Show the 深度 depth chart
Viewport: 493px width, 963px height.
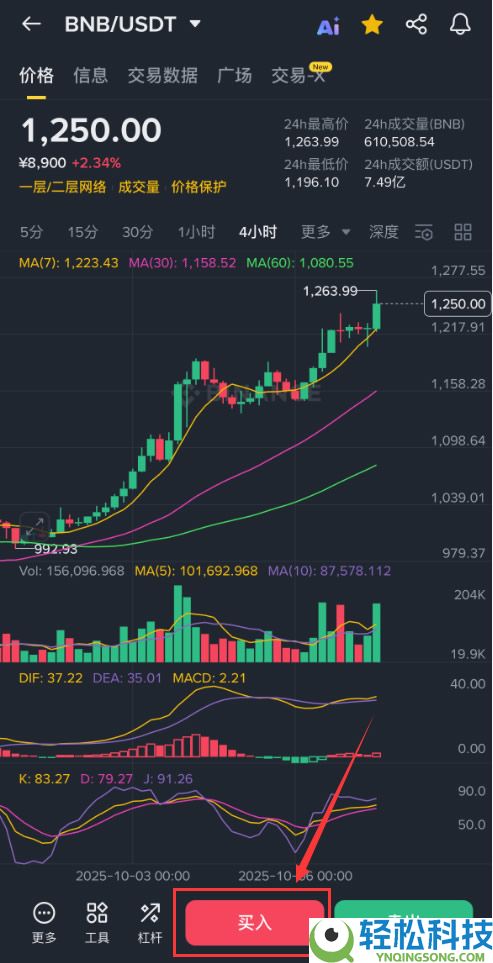click(x=384, y=232)
